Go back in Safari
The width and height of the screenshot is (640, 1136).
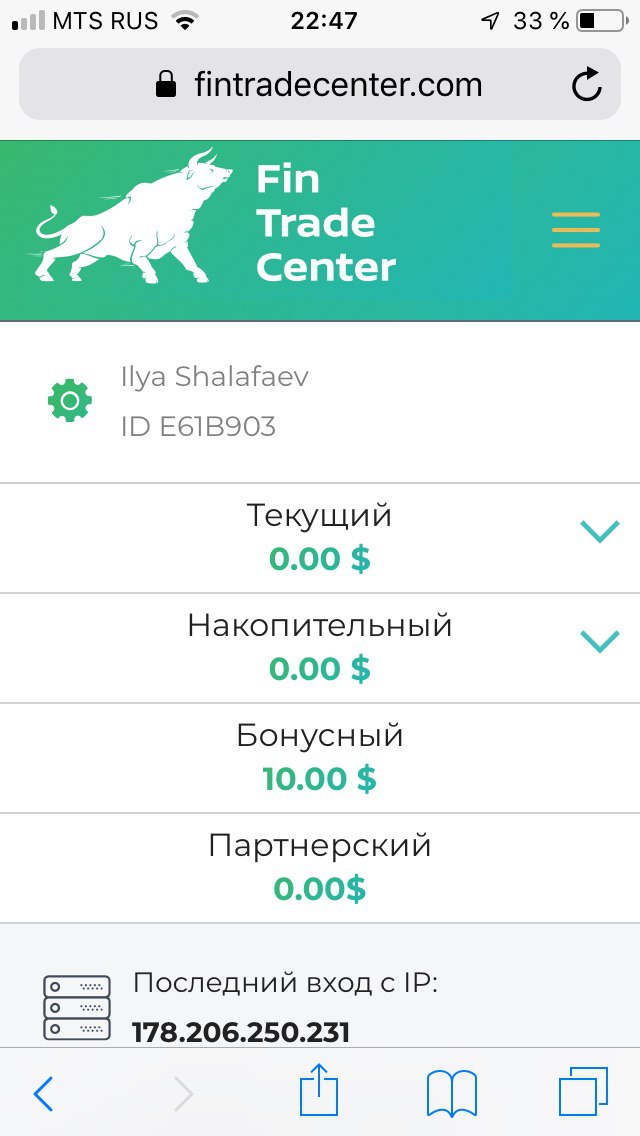click(43, 1093)
